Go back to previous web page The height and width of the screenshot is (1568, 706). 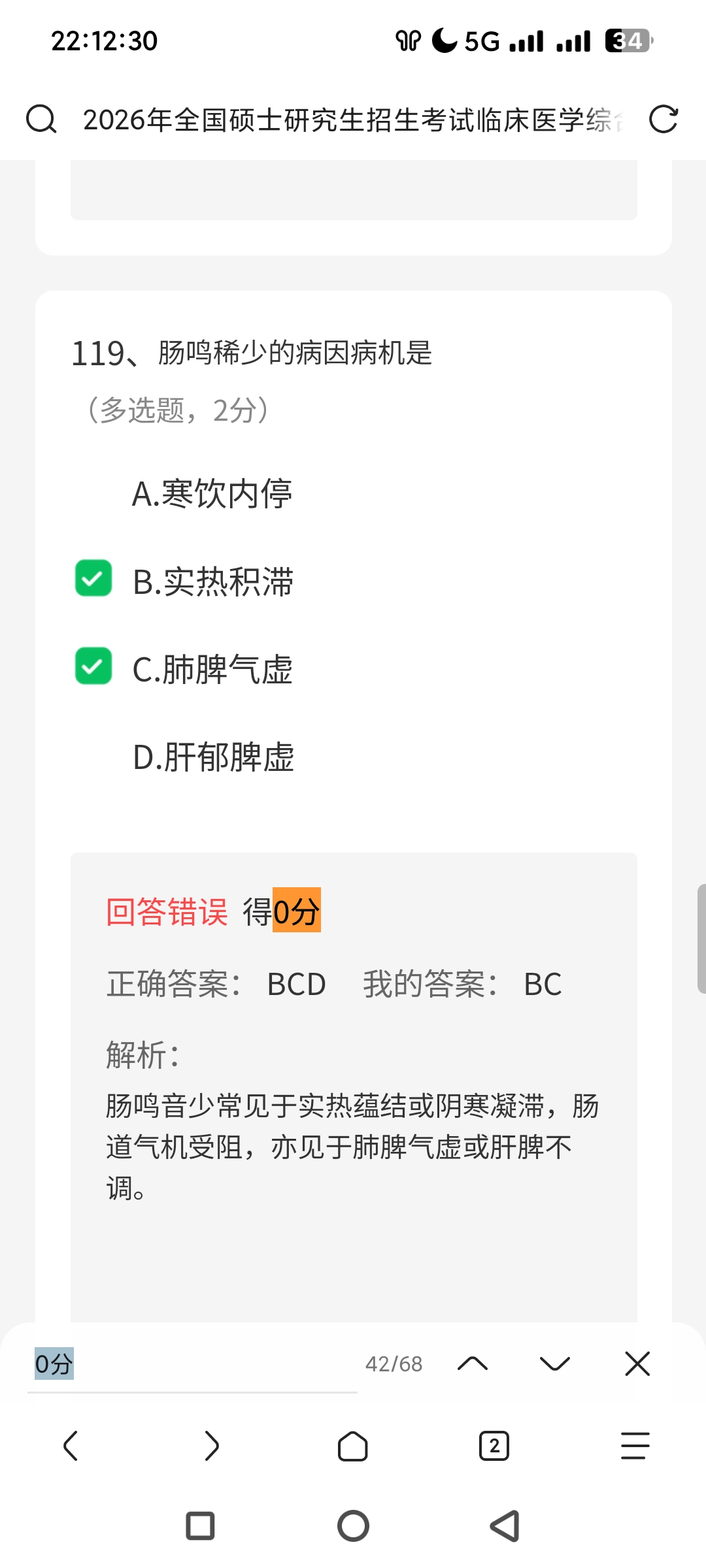(71, 1445)
